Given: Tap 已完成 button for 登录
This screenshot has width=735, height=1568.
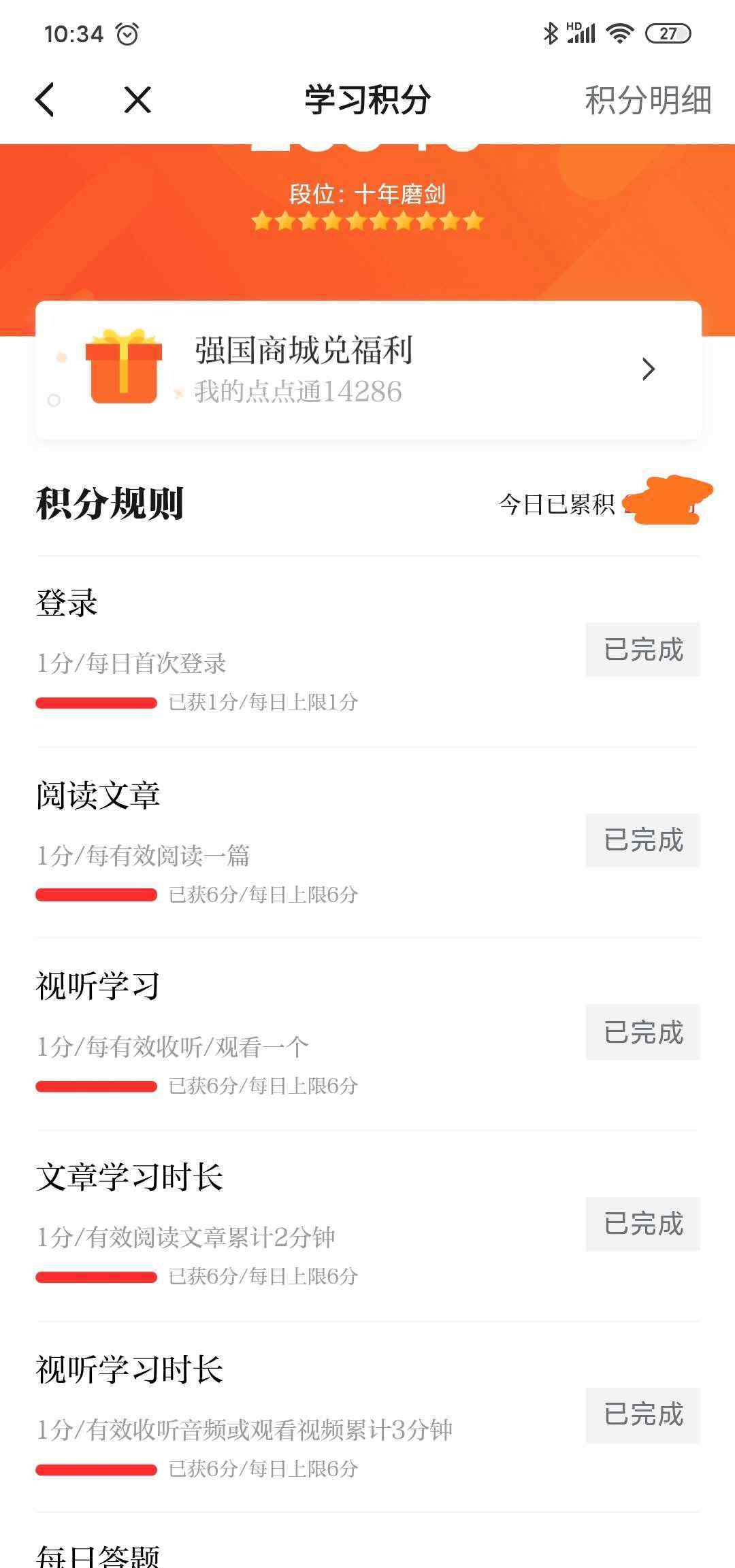Looking at the screenshot, I should coord(642,649).
